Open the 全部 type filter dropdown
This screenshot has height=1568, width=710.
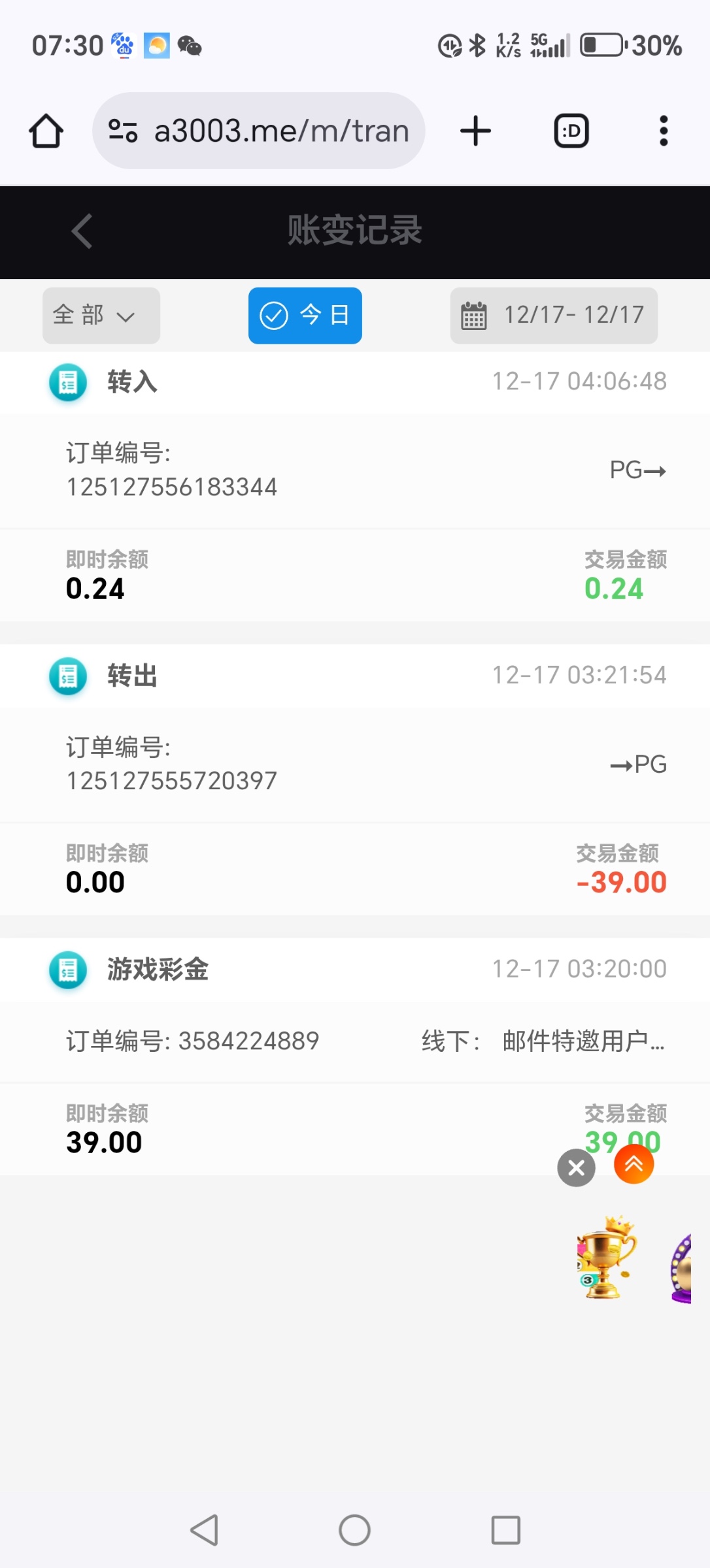[x=101, y=316]
